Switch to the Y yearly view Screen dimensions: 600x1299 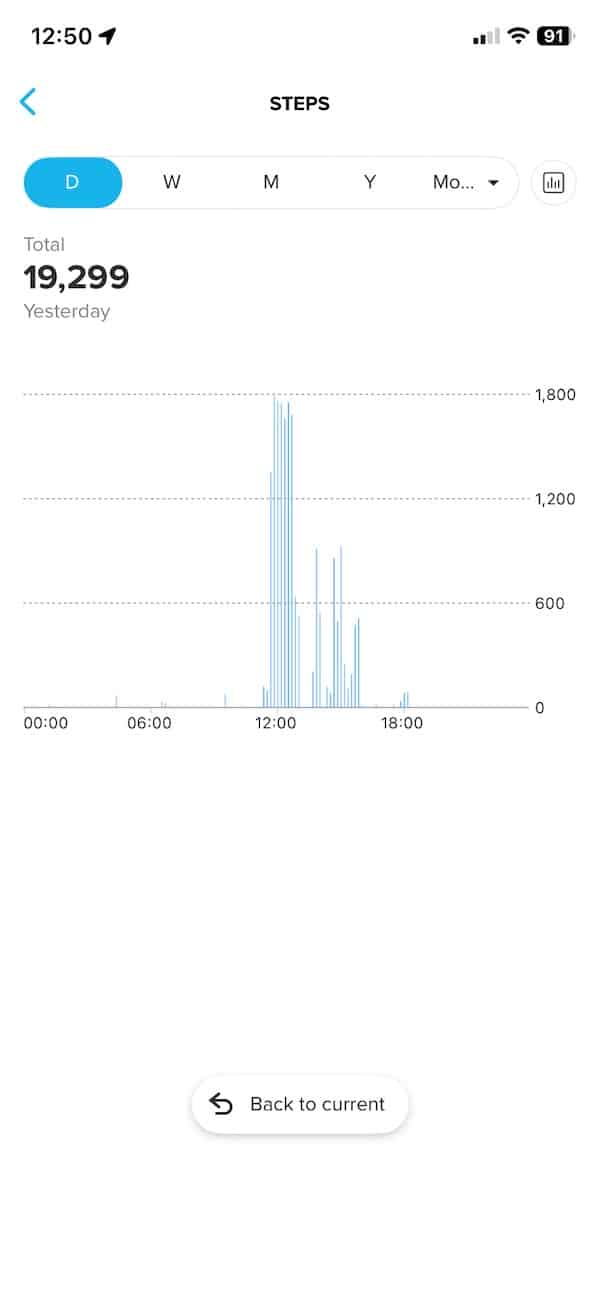tap(370, 182)
